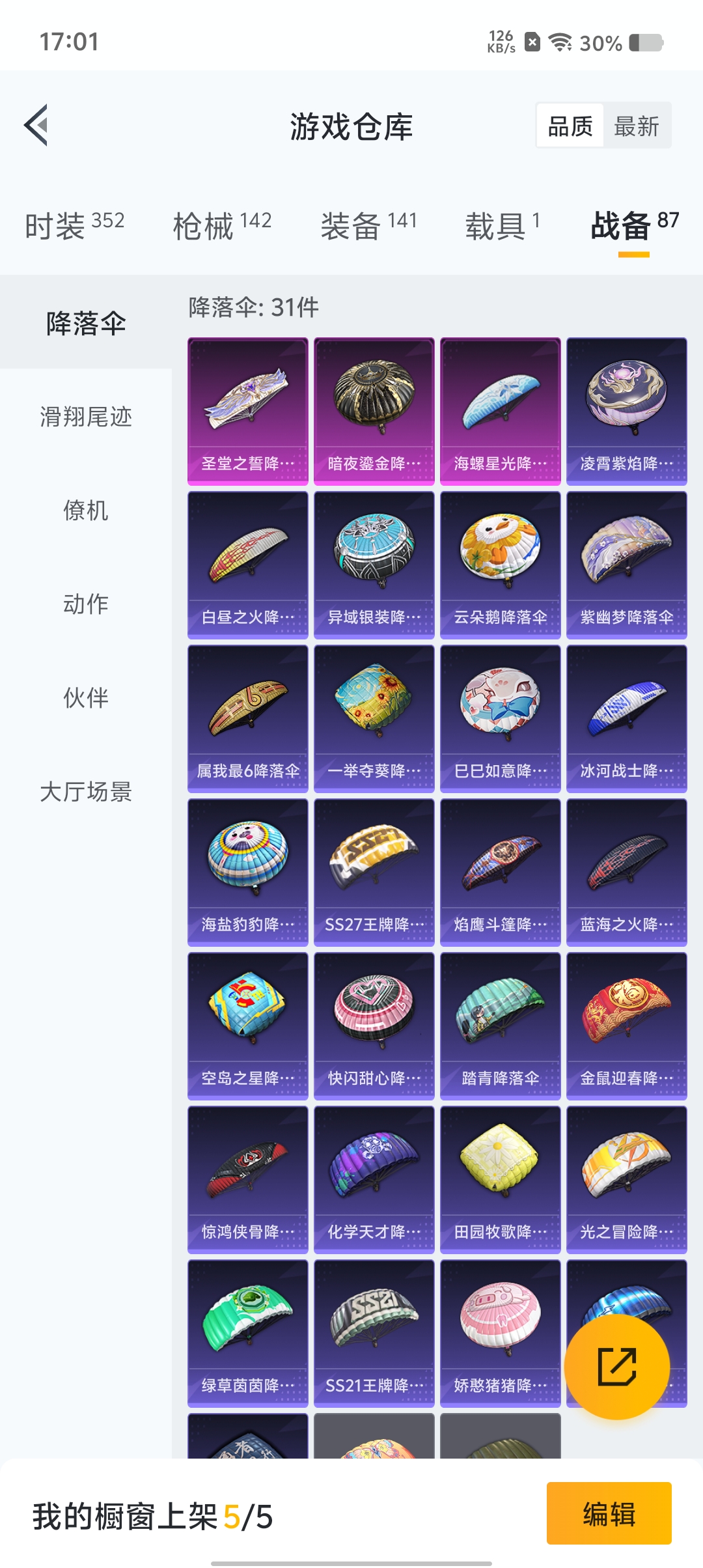703x1568 pixels.
Task: Switch to the 枪械 tab
Action: [222, 226]
